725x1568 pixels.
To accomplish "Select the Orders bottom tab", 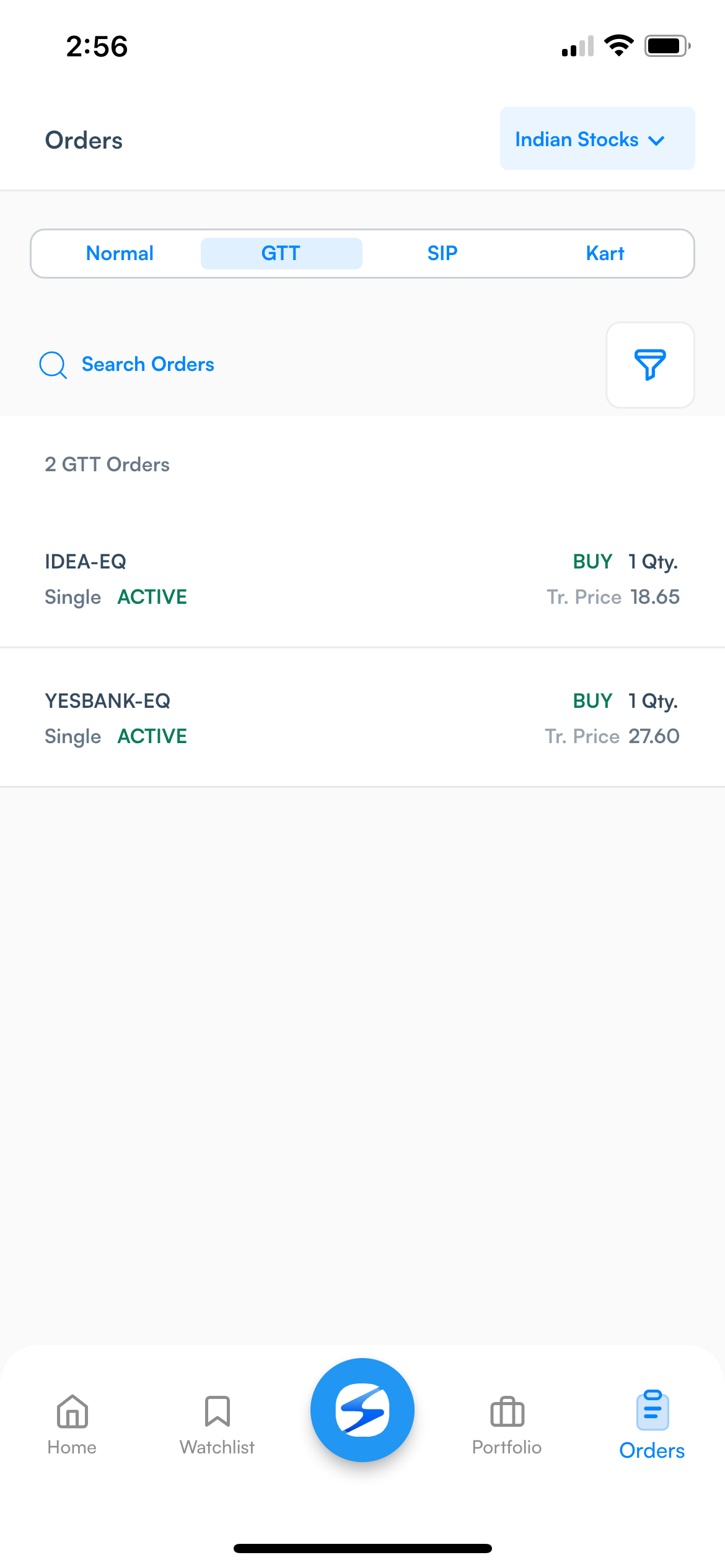I will [652, 1424].
